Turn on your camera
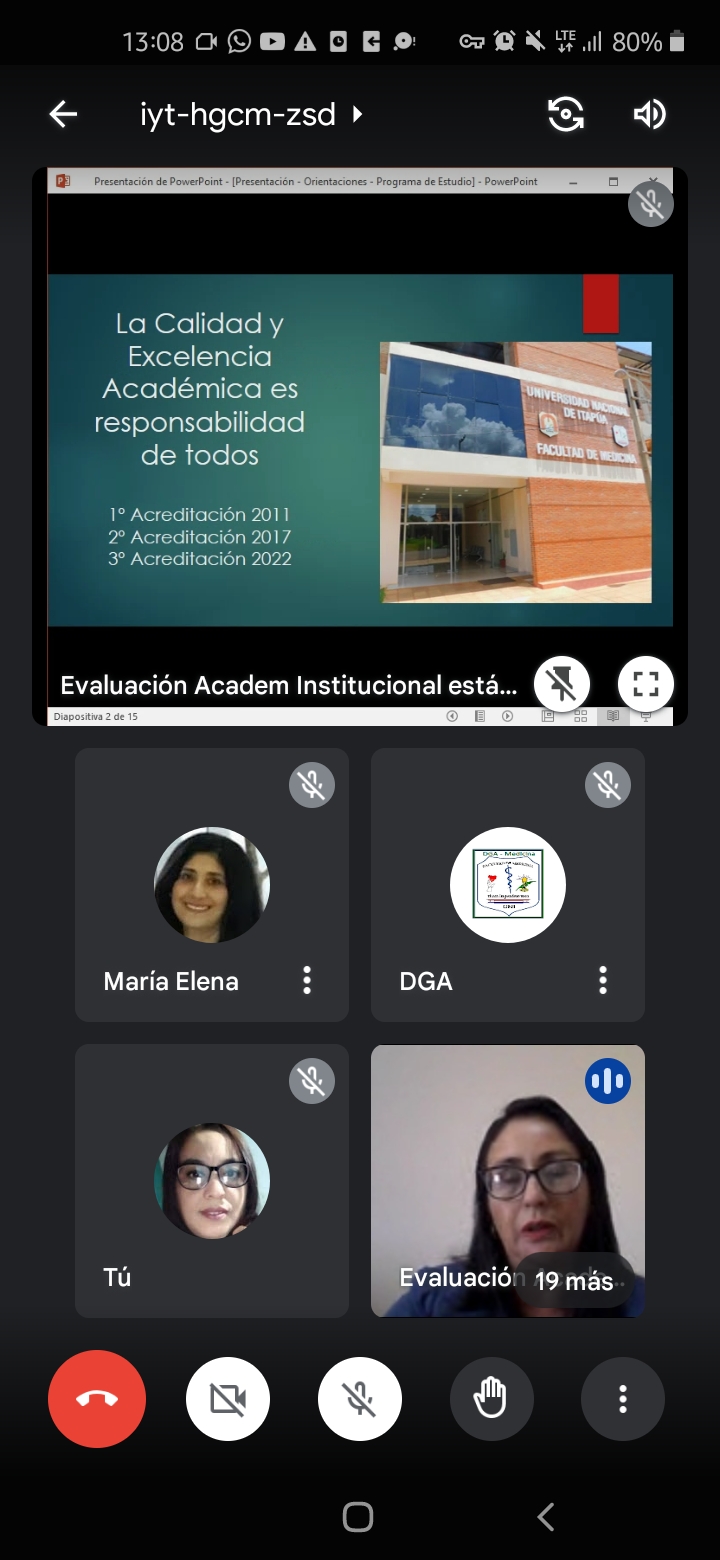The image size is (720, 1560). (228, 1399)
